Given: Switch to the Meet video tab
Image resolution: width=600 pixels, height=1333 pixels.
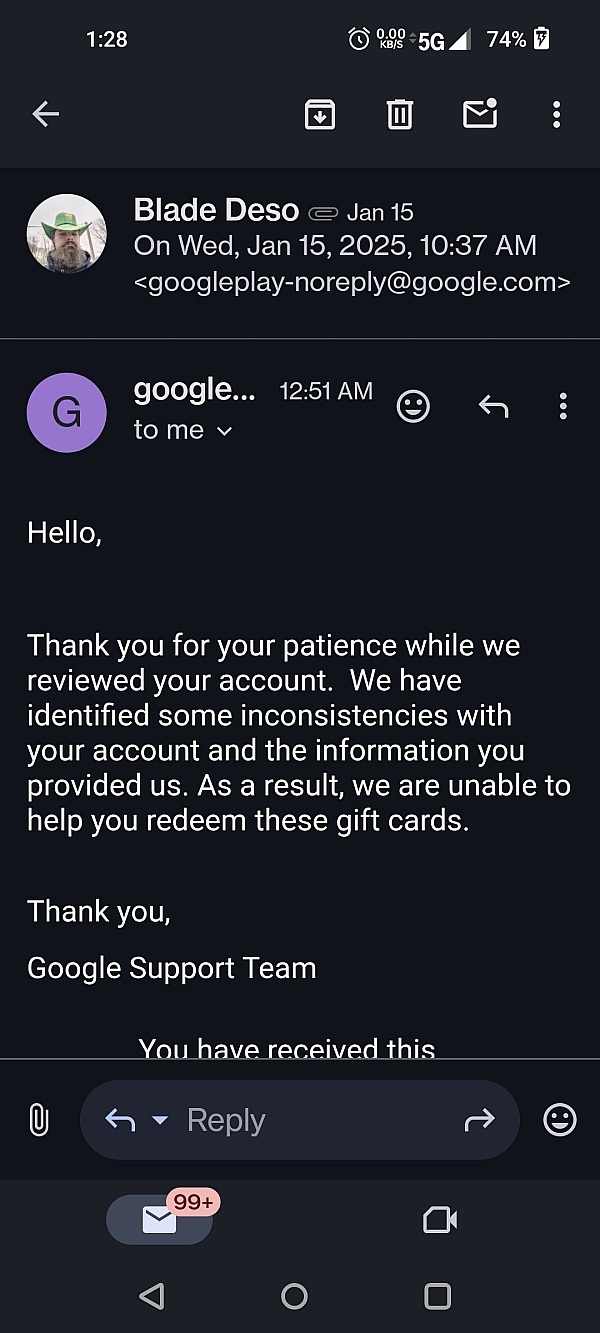Looking at the screenshot, I should click(x=440, y=1220).
